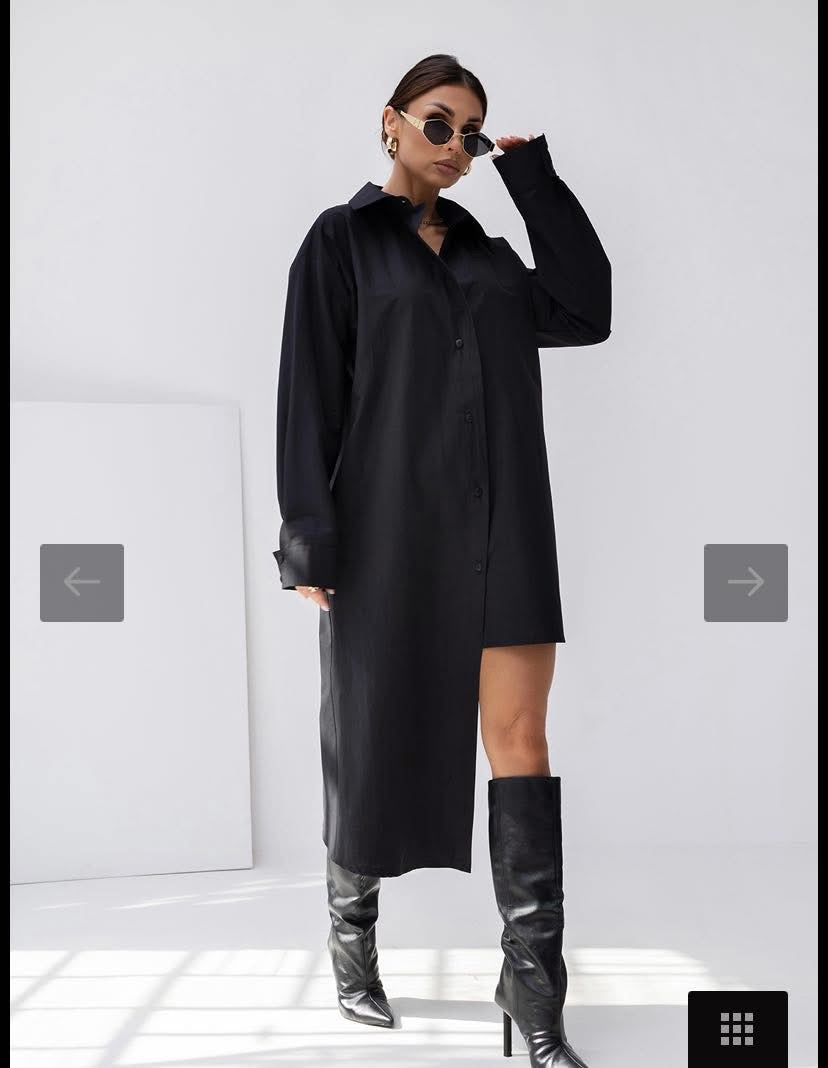Go to the previous product photo

pyautogui.click(x=82, y=583)
